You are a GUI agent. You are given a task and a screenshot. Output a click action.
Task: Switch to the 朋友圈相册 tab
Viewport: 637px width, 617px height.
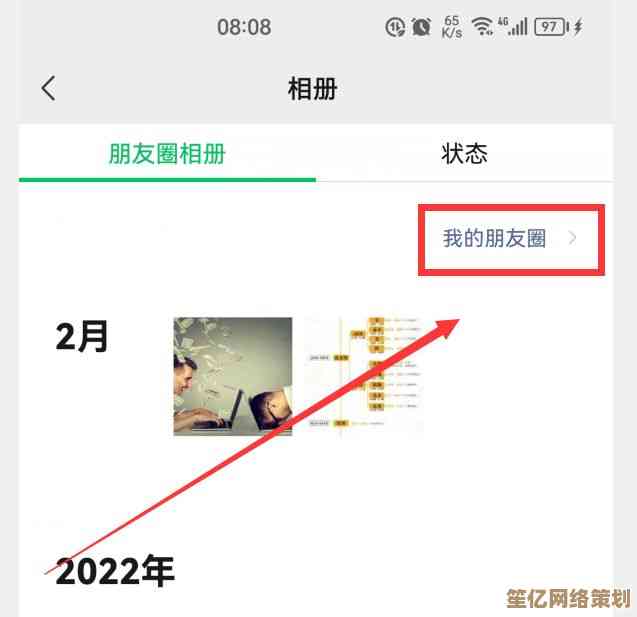(x=167, y=153)
